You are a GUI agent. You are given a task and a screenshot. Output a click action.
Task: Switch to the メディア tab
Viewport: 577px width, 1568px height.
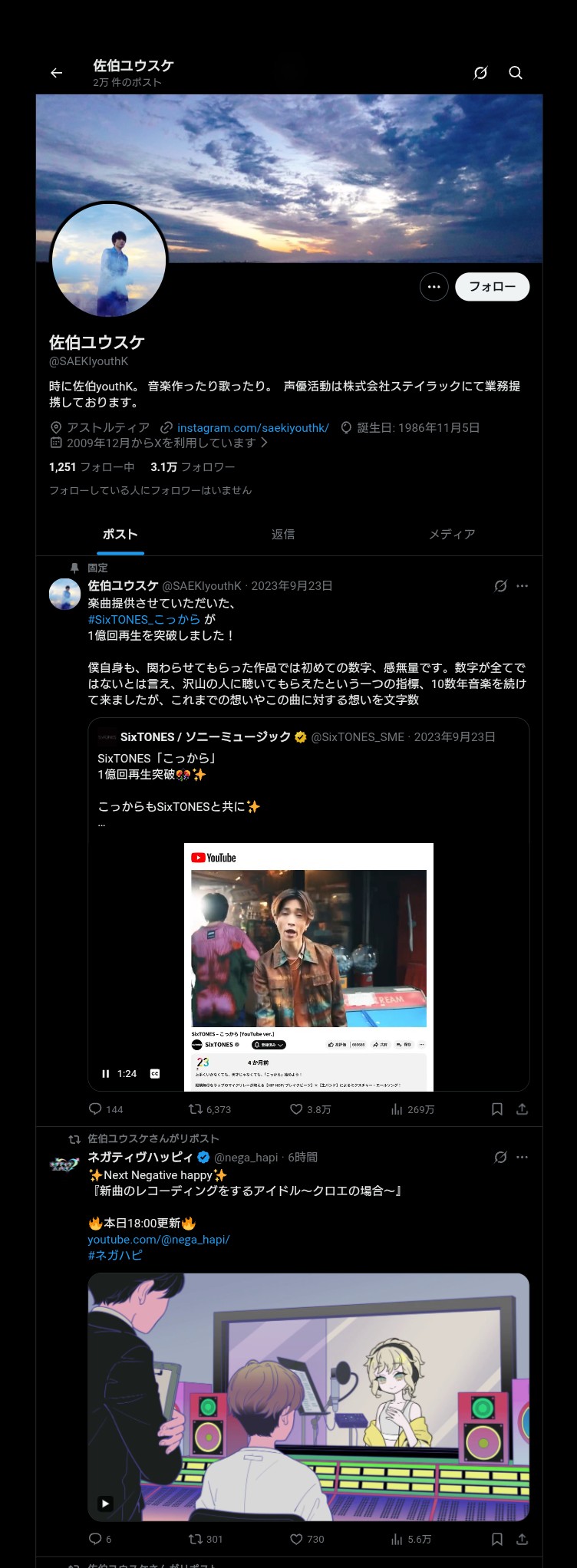(452, 534)
